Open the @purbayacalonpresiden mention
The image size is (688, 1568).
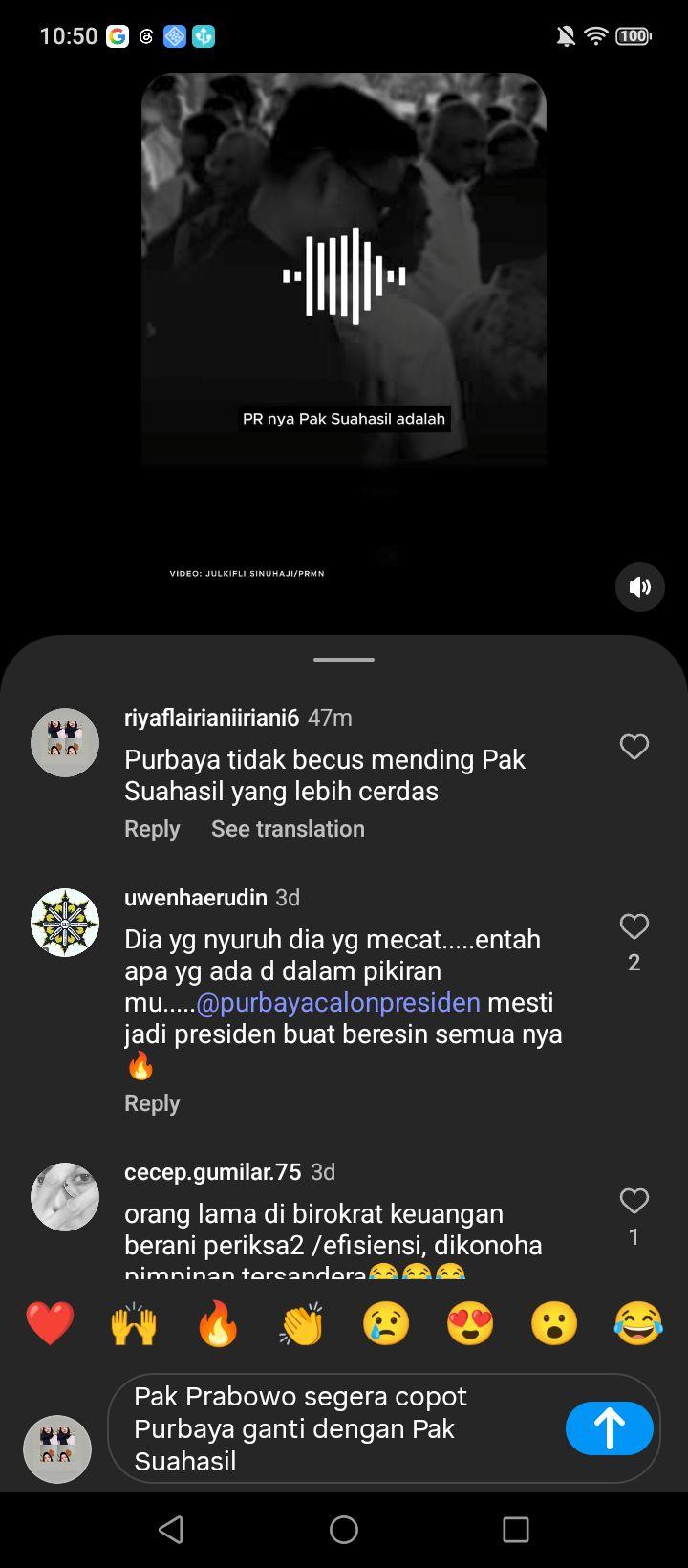[x=338, y=1002]
